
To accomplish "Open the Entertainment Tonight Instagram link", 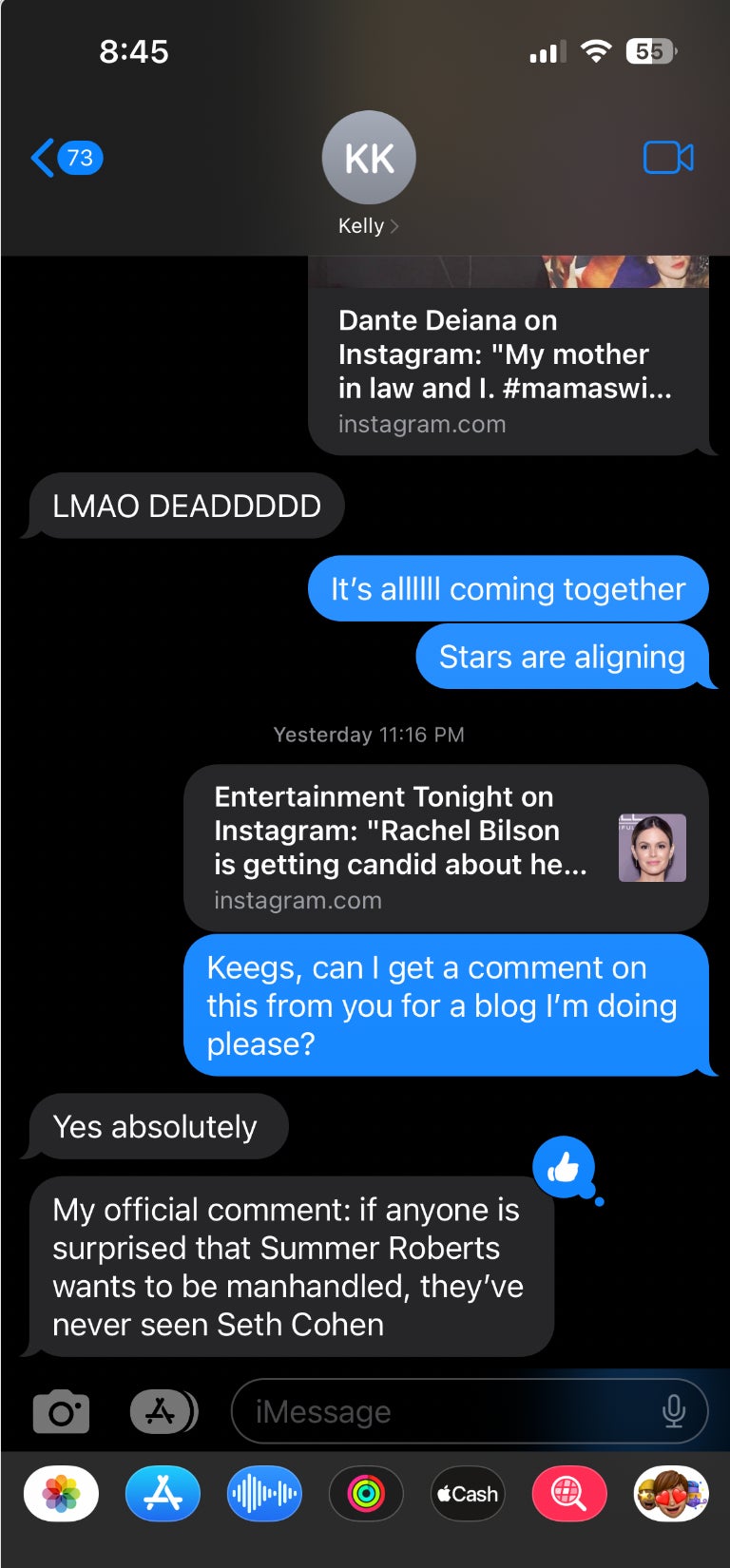I will [x=445, y=848].
